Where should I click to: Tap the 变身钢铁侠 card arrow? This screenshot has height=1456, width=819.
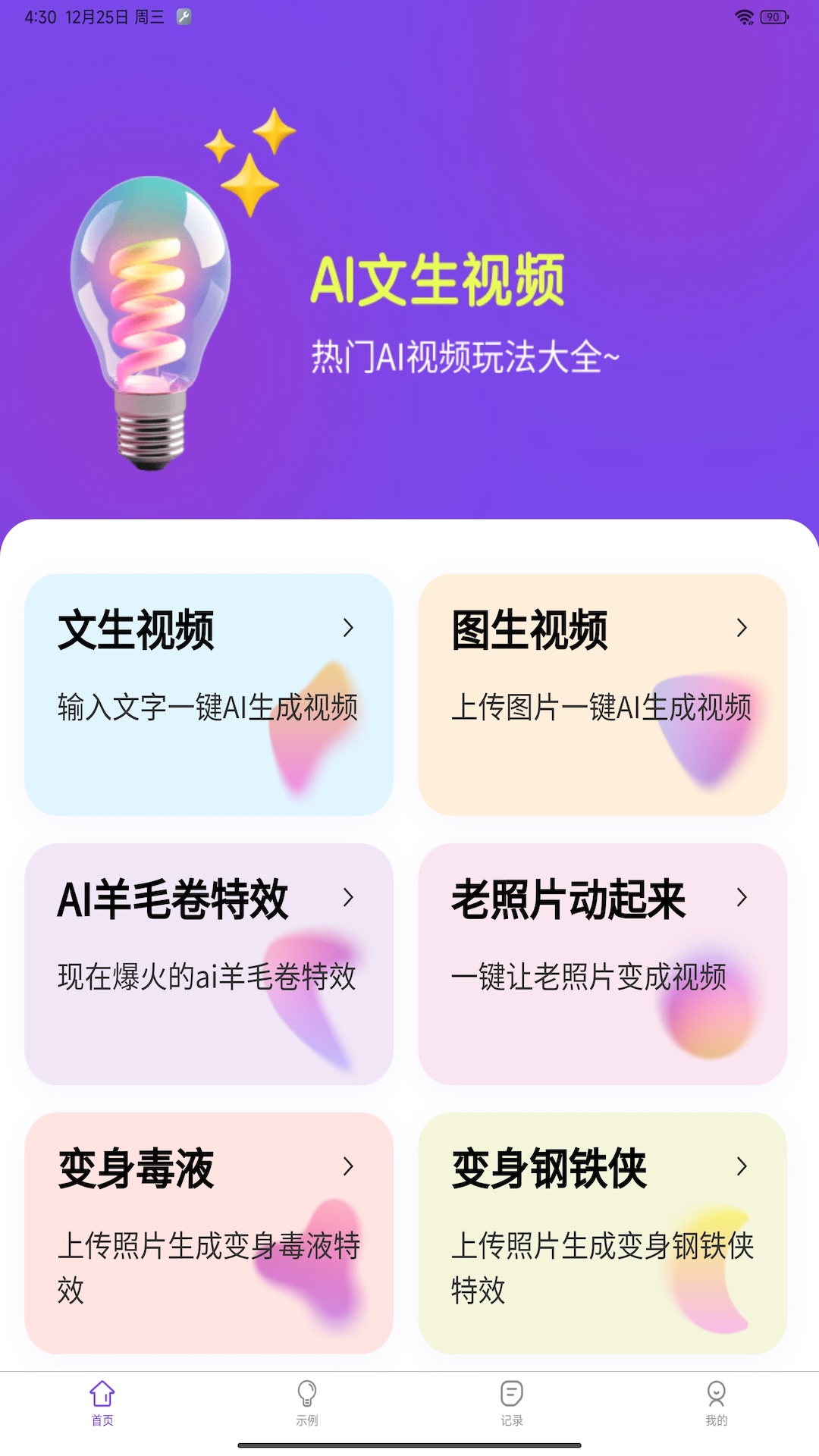click(741, 1169)
